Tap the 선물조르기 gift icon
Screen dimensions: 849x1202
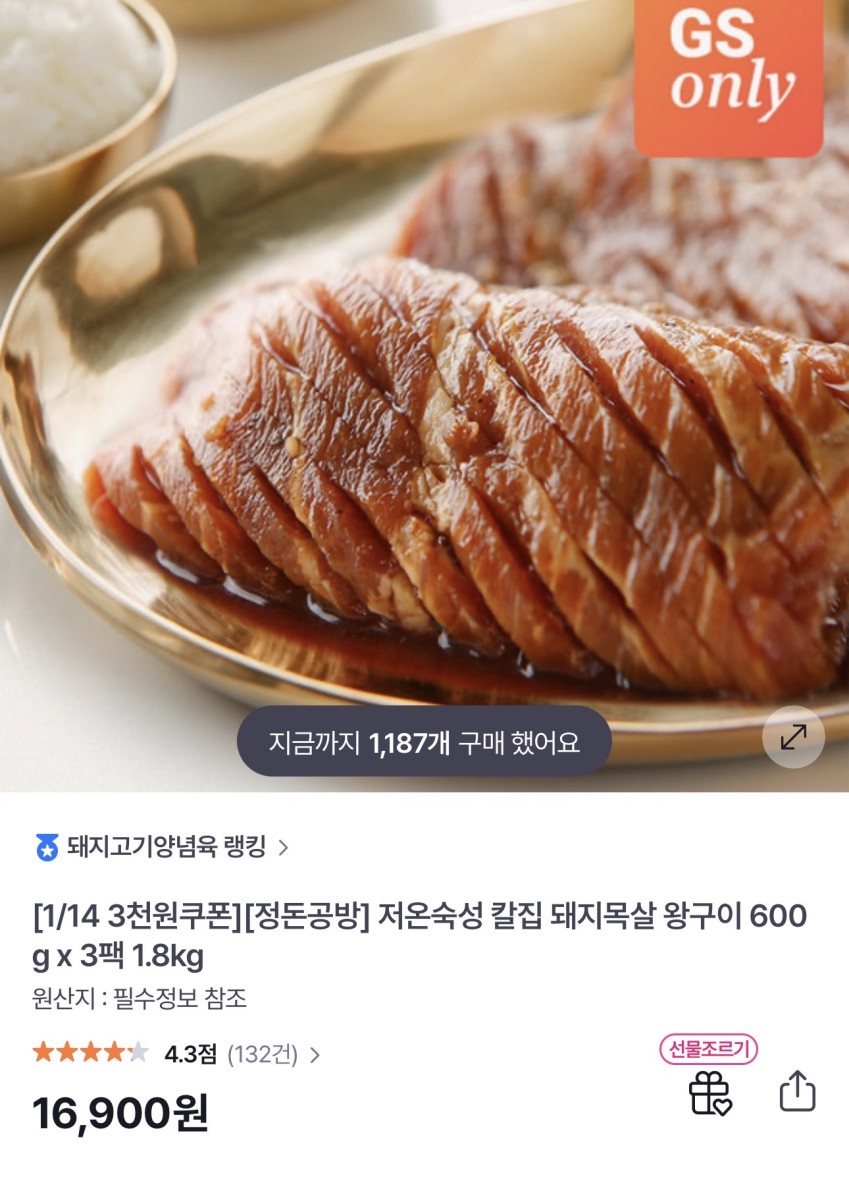710,1091
